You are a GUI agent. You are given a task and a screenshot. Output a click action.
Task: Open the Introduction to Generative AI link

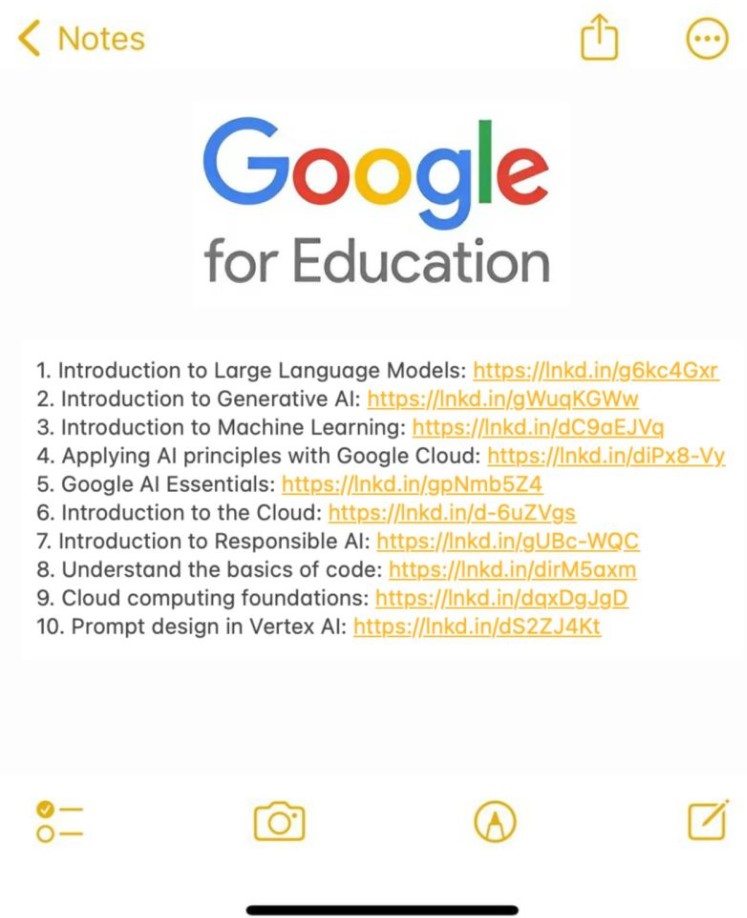503,400
